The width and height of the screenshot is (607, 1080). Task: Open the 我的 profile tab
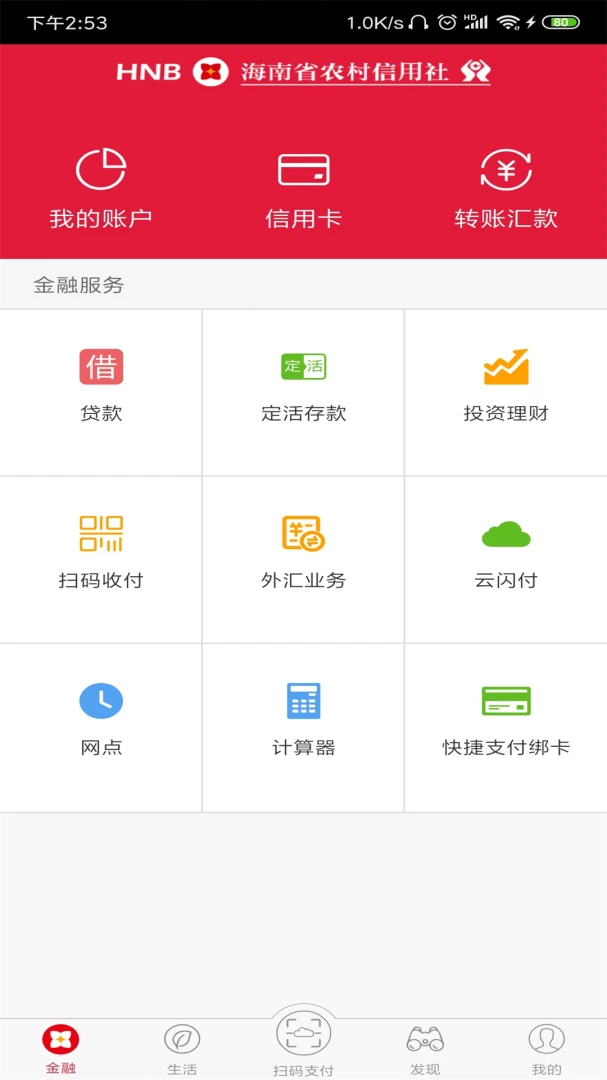pos(546,1049)
